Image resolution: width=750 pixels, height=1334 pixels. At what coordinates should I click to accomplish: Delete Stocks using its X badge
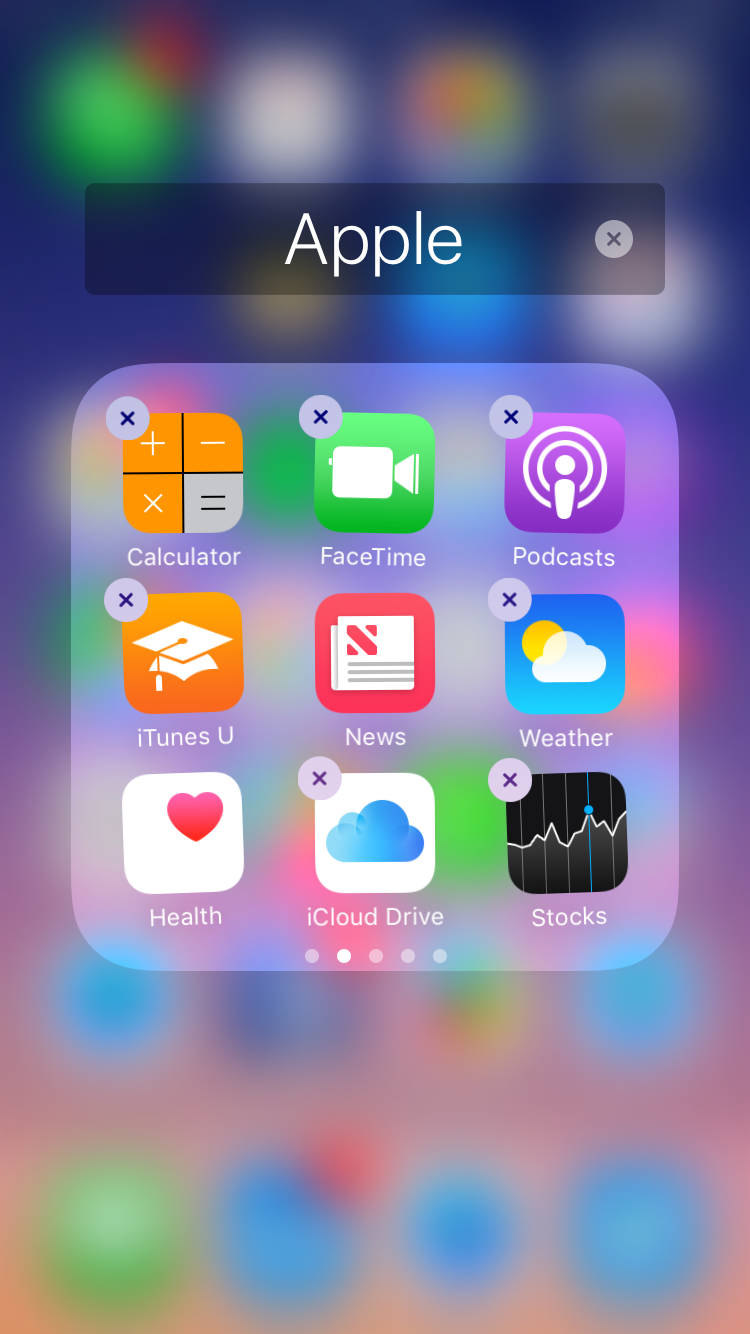pos(510,779)
